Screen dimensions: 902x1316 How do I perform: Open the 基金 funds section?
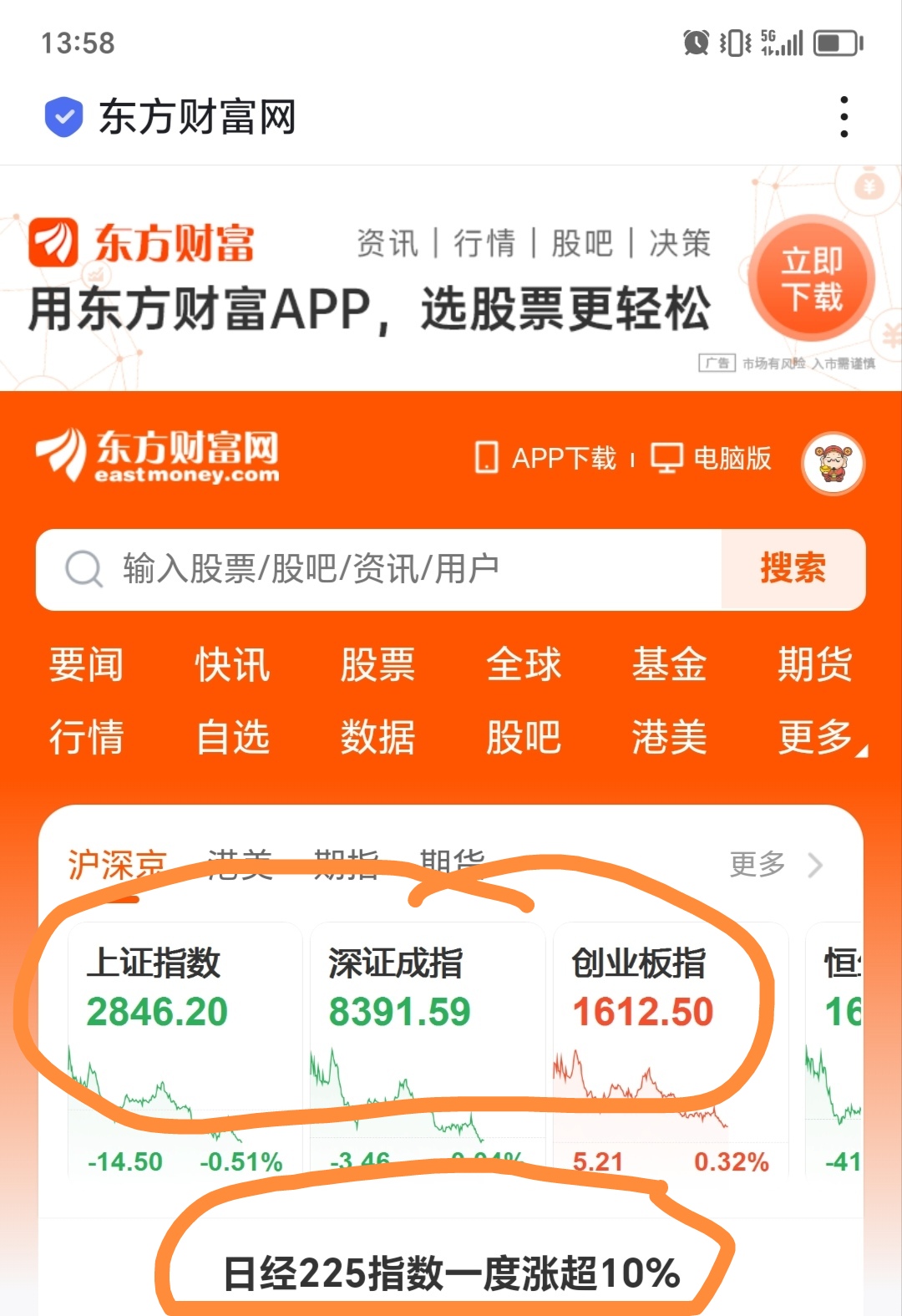pos(669,665)
